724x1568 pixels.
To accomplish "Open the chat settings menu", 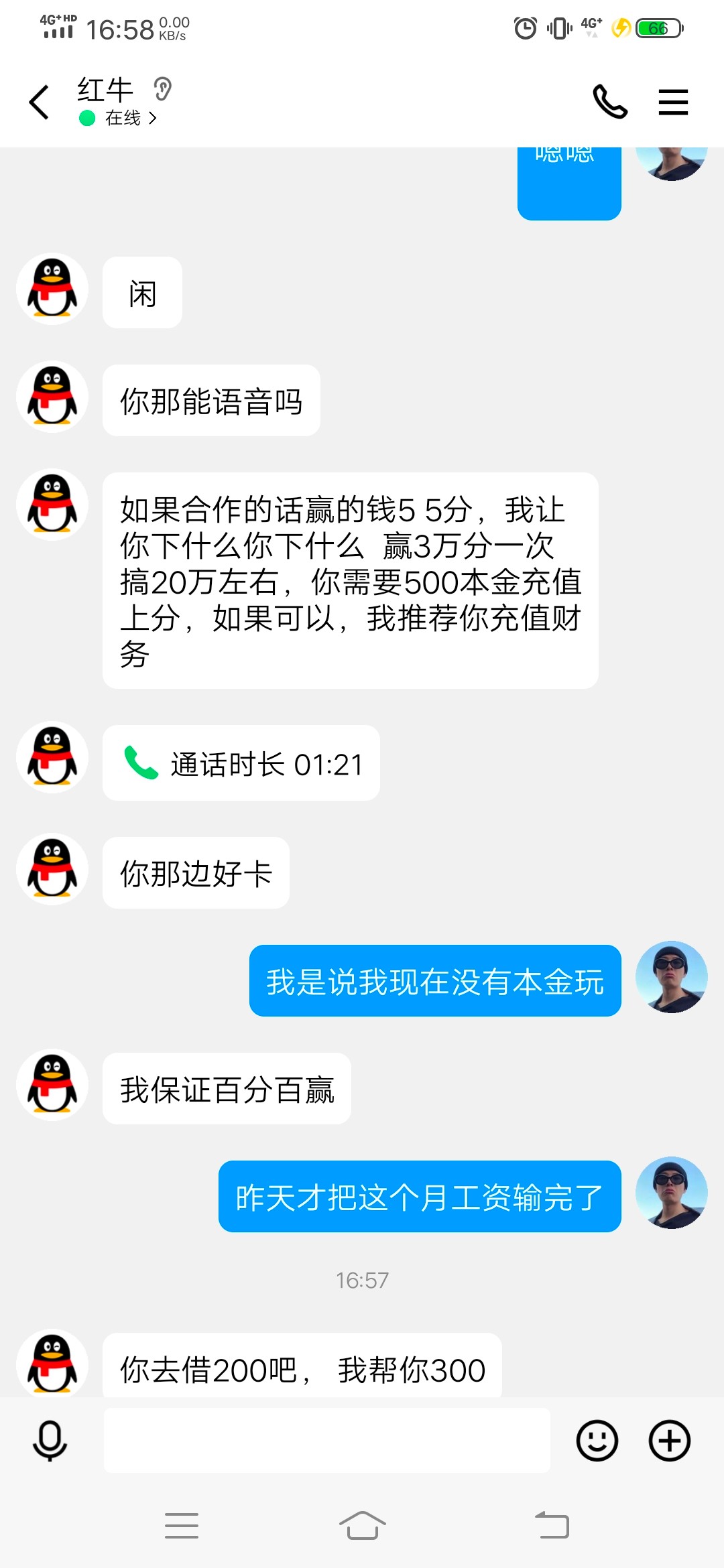I will pyautogui.click(x=673, y=103).
